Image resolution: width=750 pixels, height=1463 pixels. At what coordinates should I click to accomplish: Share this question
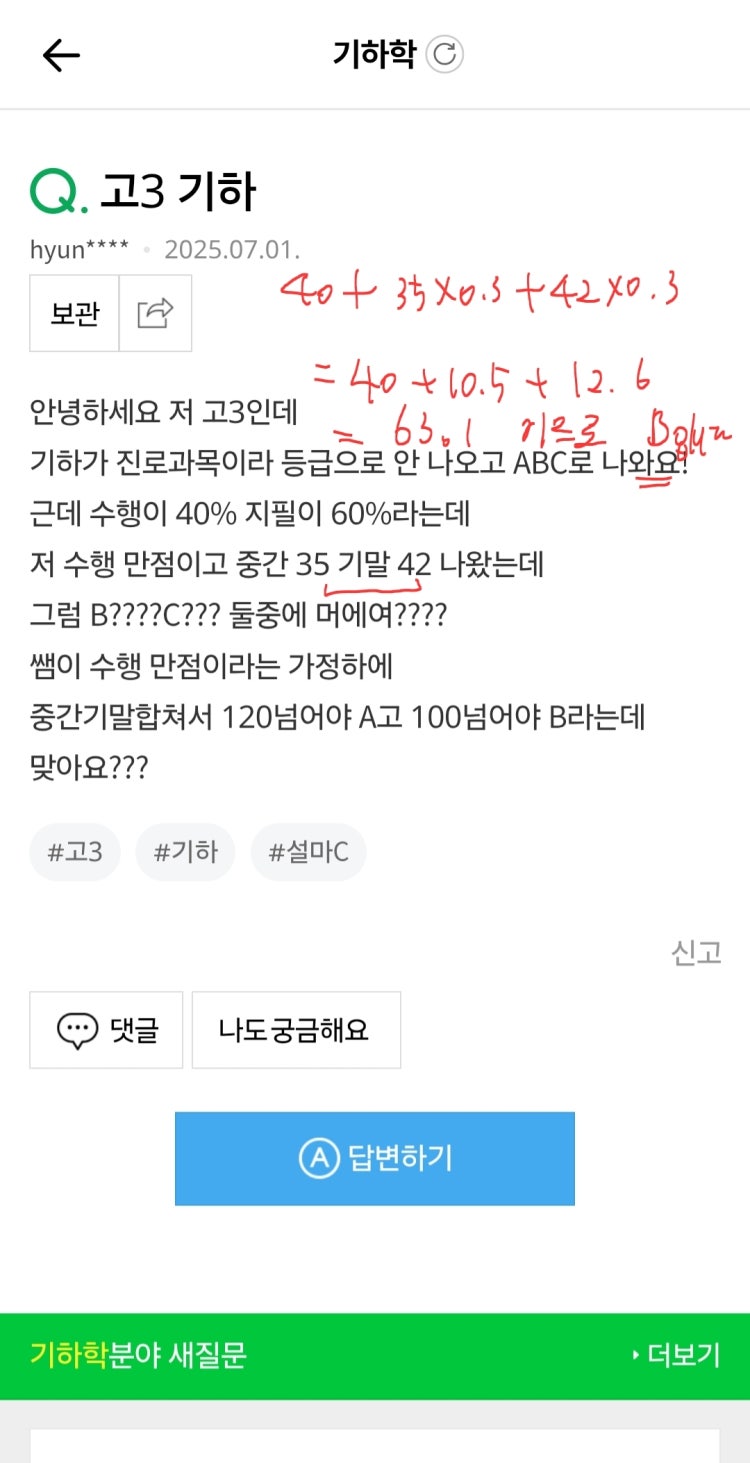[155, 313]
